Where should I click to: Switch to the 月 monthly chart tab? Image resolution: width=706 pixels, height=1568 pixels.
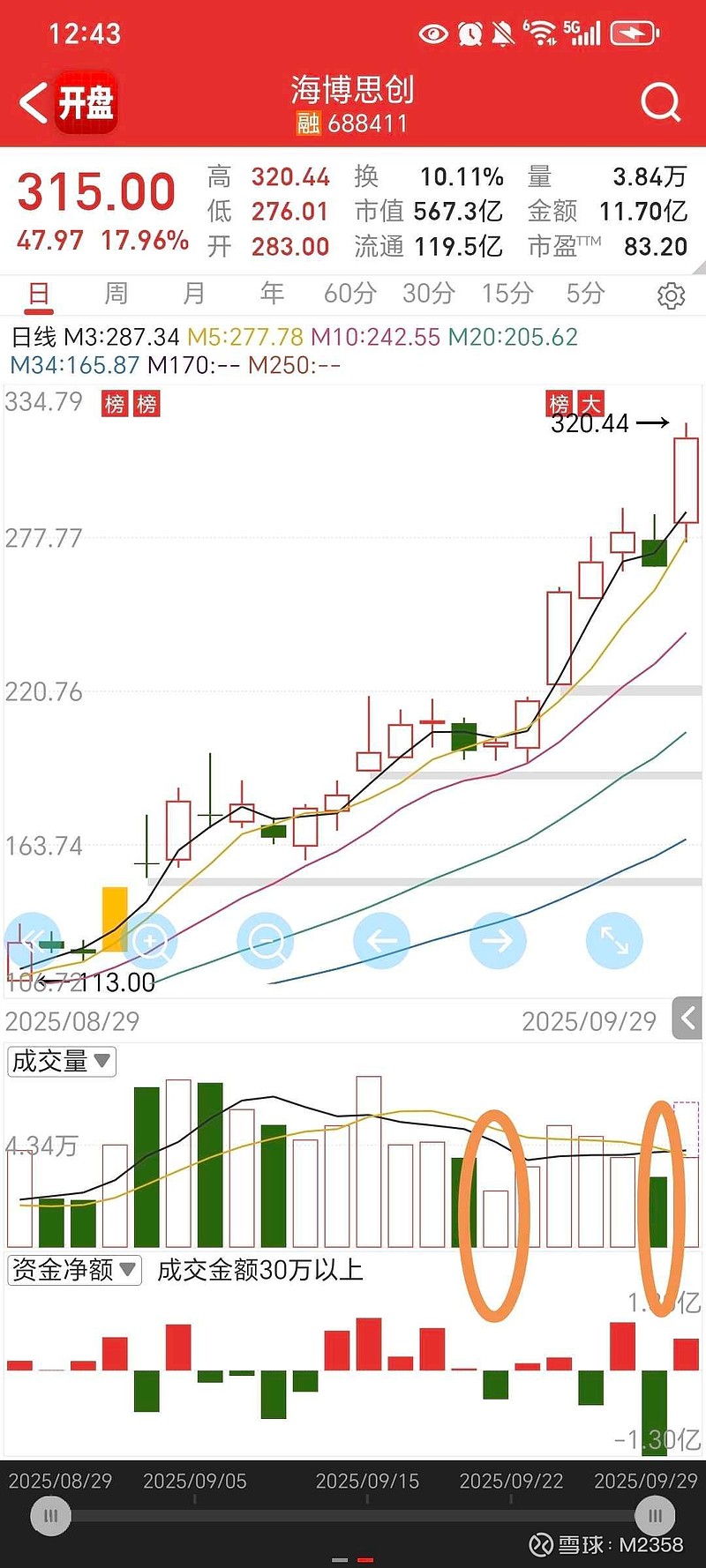[x=194, y=293]
